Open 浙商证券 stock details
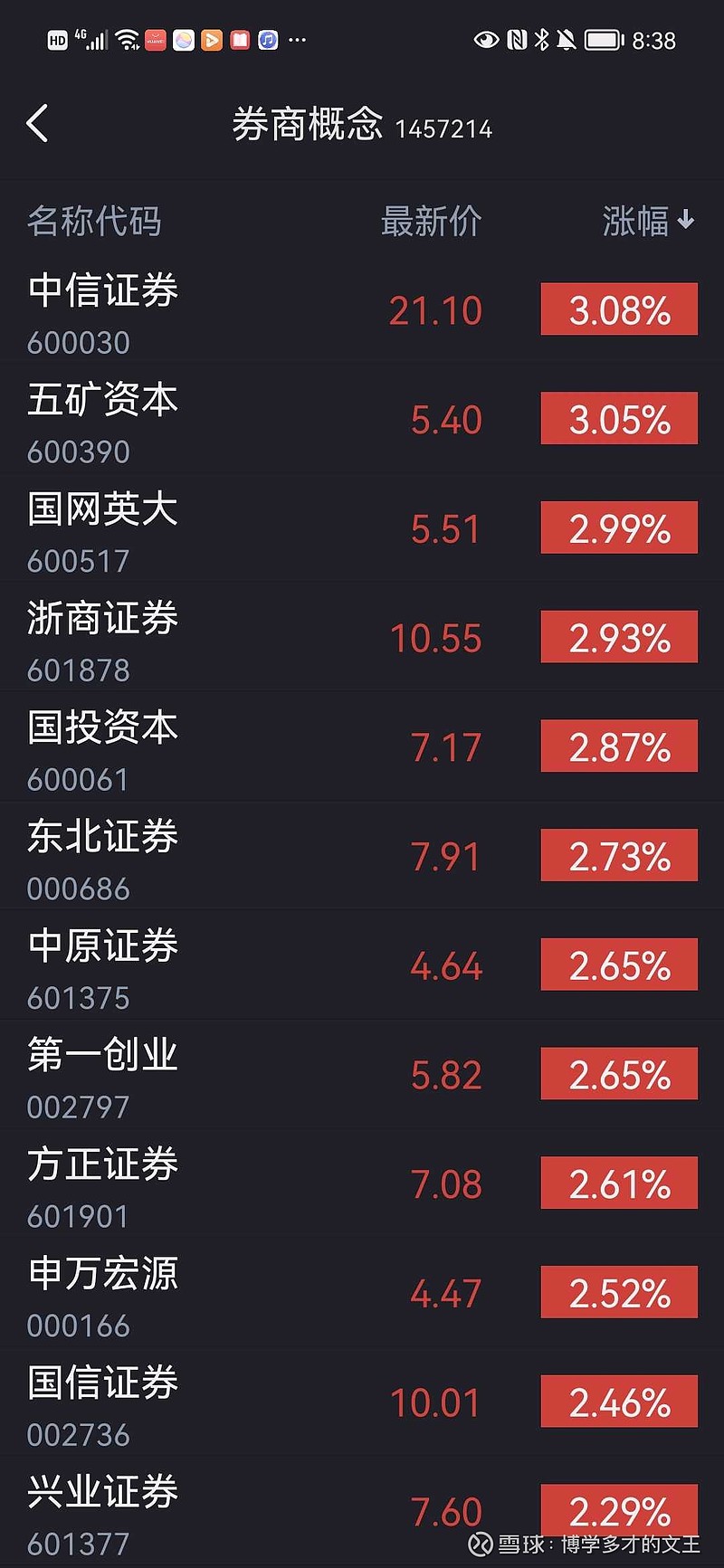The height and width of the screenshot is (1568, 724). click(x=101, y=619)
